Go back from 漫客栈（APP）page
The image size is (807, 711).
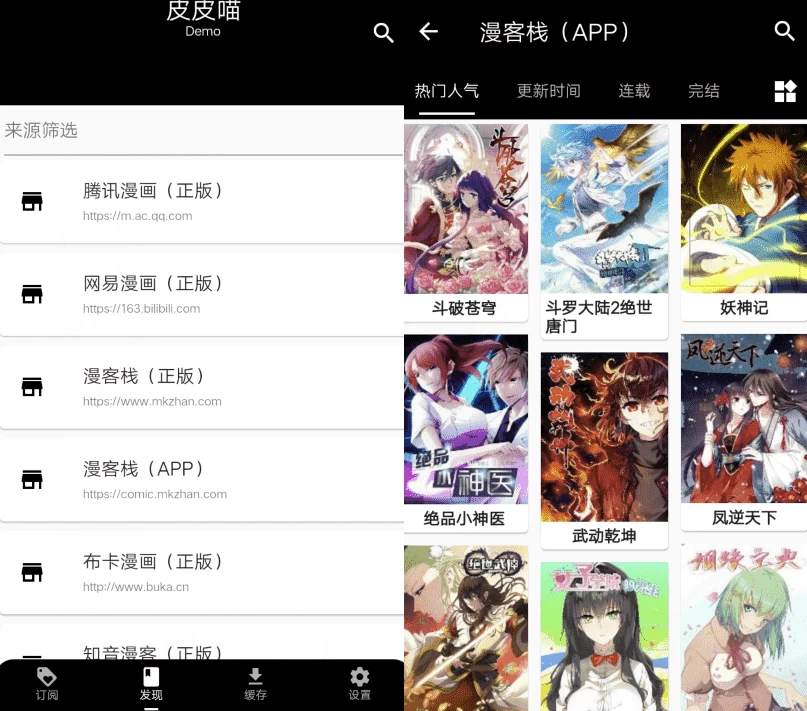(428, 32)
